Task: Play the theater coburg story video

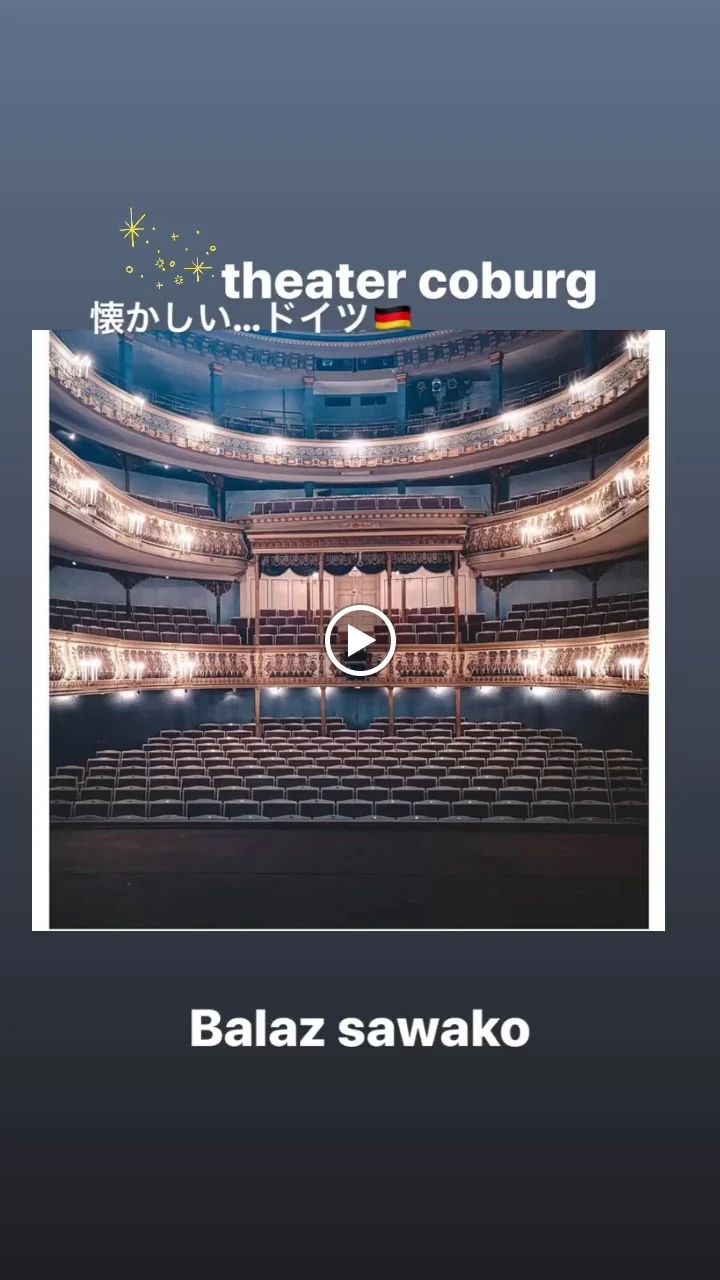Action: click(x=360, y=641)
